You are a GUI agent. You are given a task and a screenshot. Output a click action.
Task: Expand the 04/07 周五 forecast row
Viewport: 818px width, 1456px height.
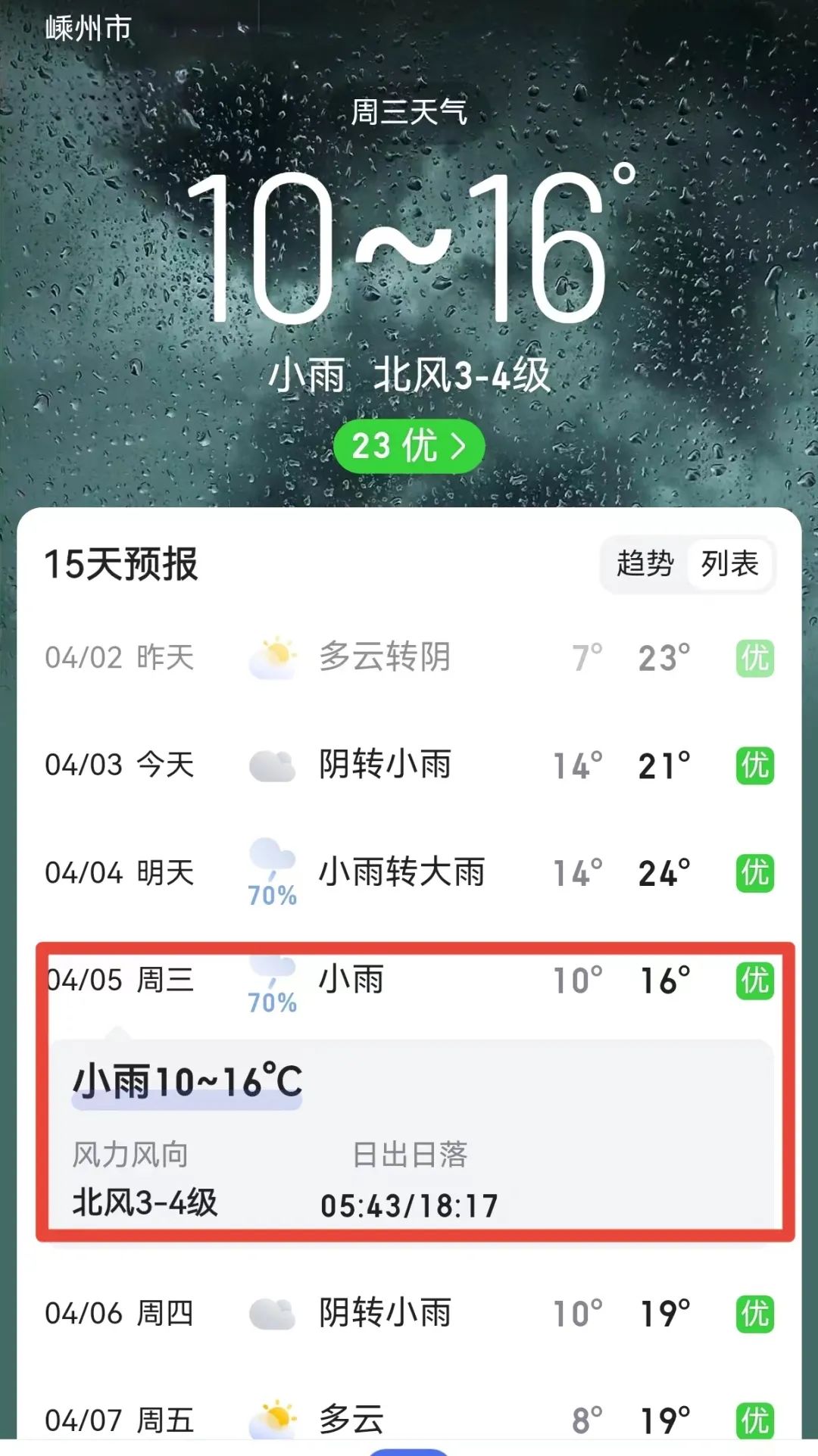pyautogui.click(x=409, y=1419)
